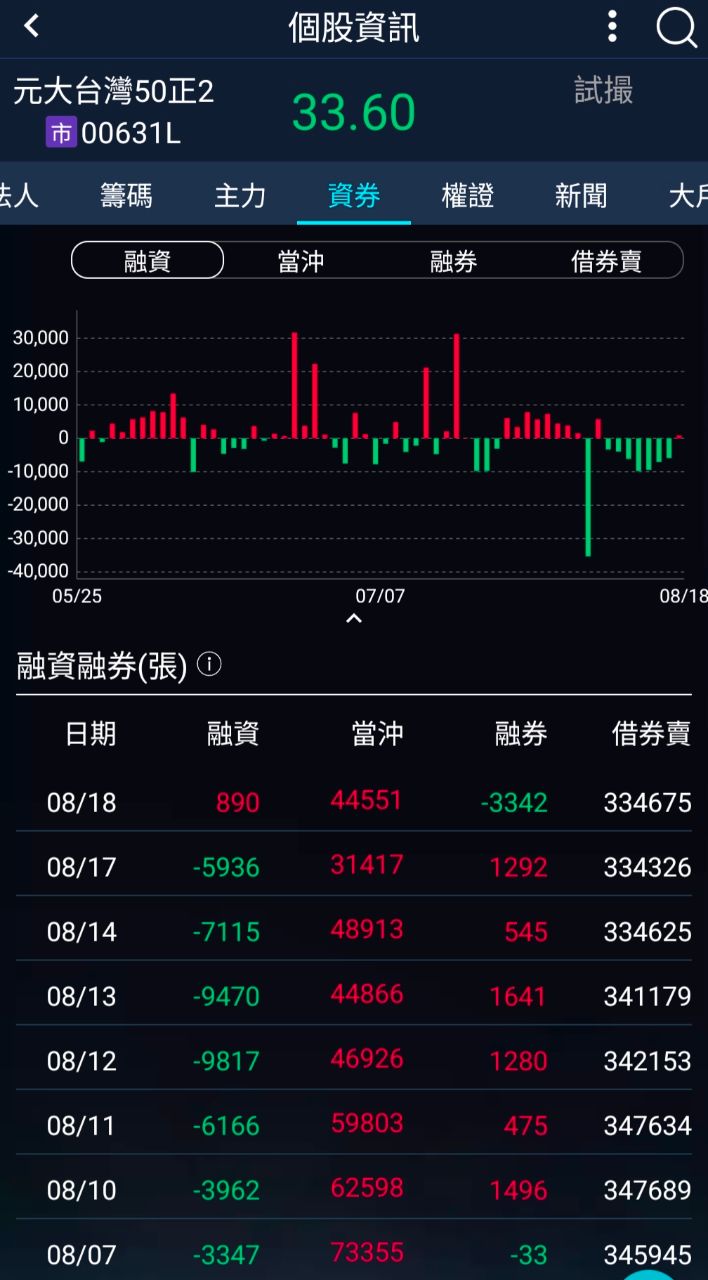Viewport: 708px width, 1280px height.
Task: Open the info icon beside 融資融券(張)
Action: 209,664
